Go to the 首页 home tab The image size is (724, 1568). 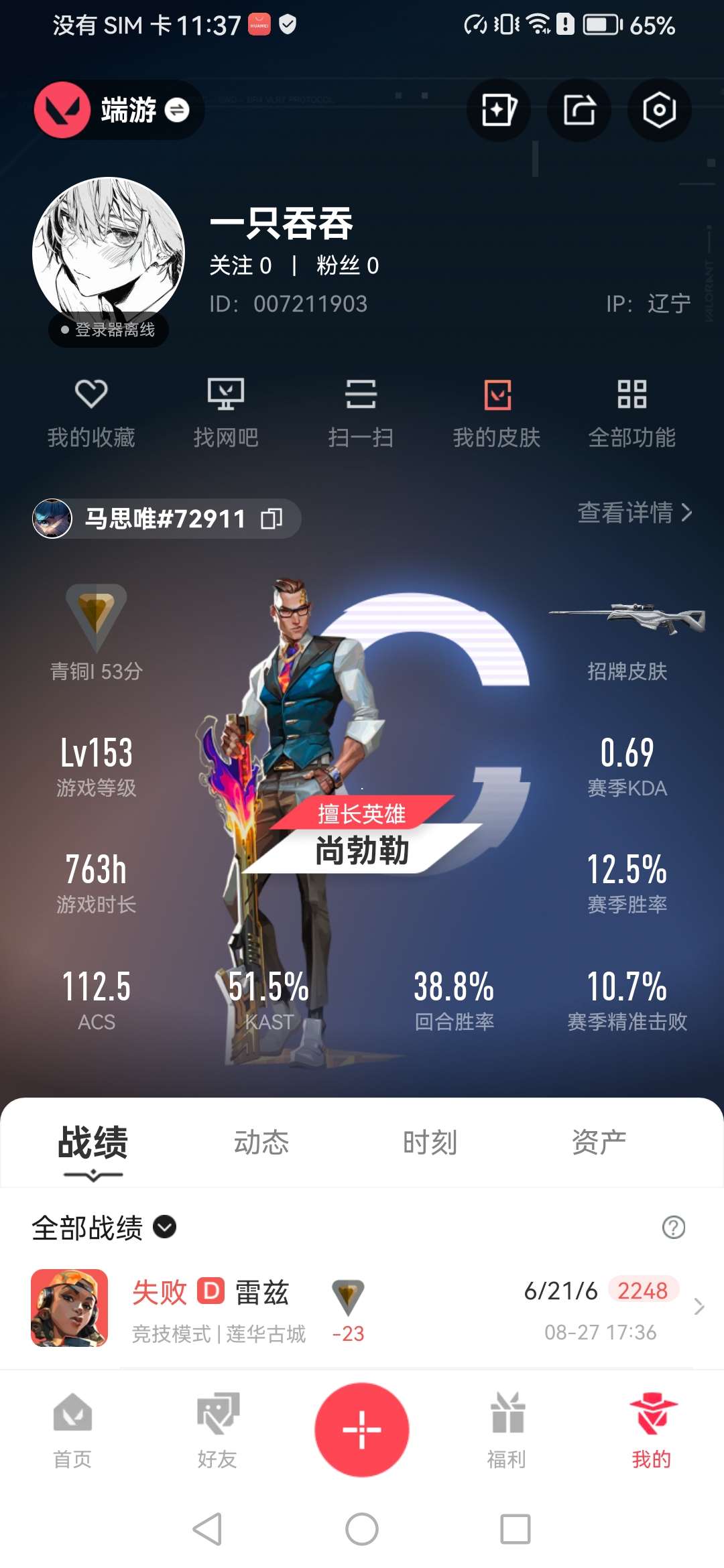[72, 1430]
